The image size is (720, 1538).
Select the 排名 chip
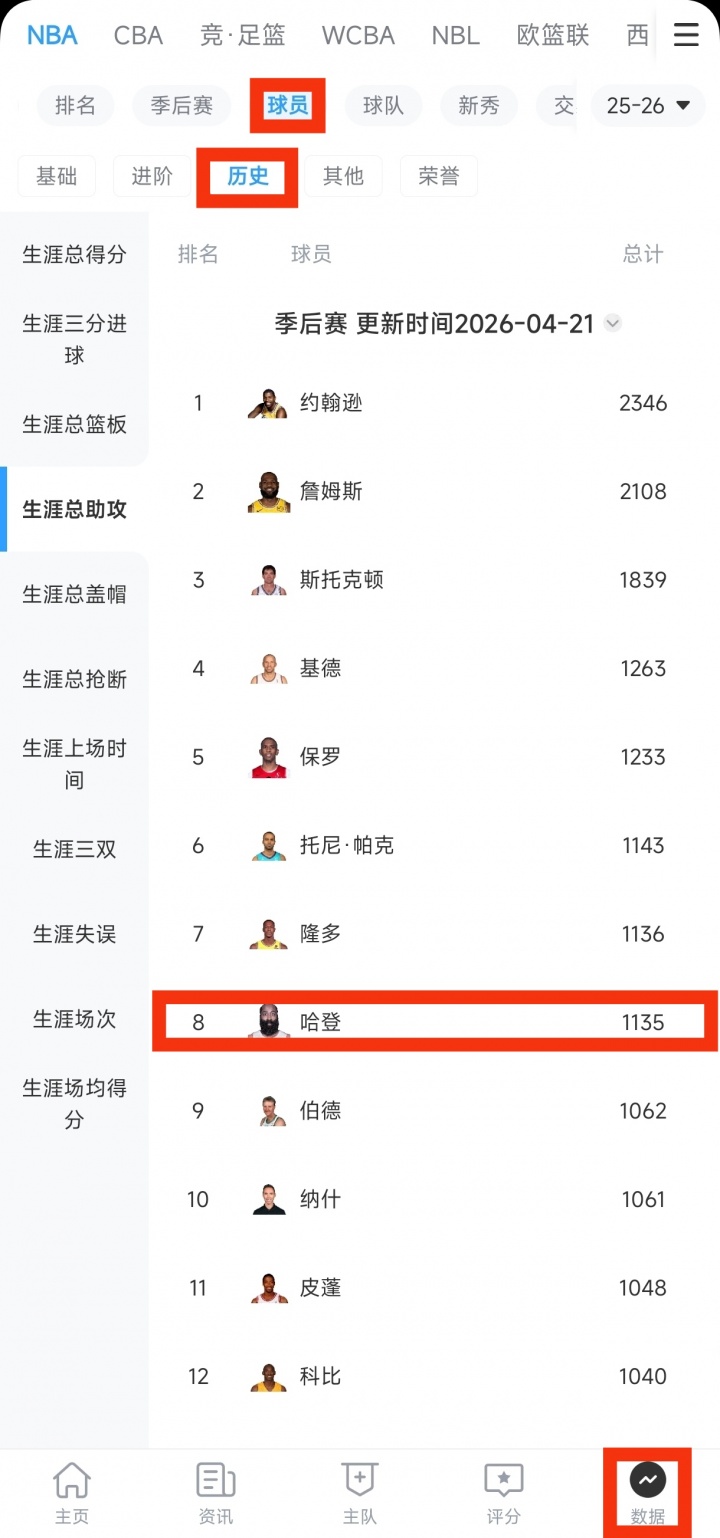pos(75,105)
